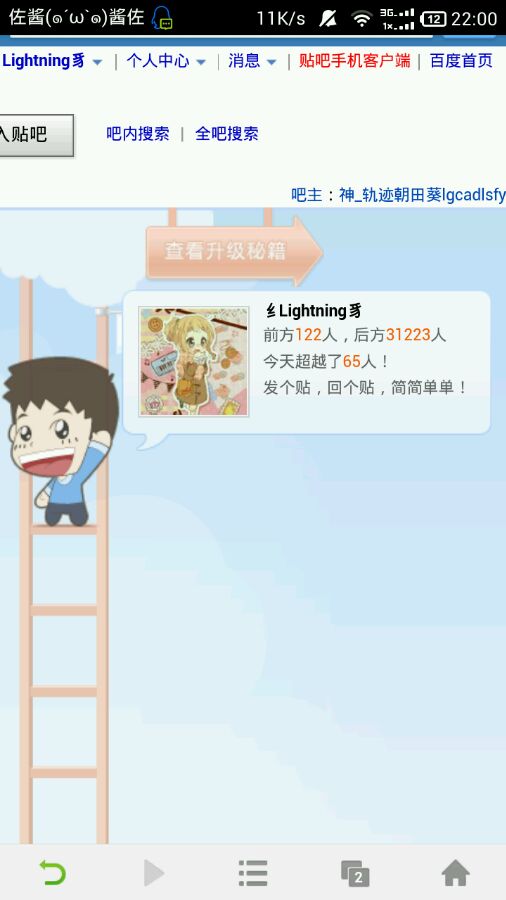Open 贴吧手机客户端 link
The image size is (506, 900).
[x=355, y=61]
